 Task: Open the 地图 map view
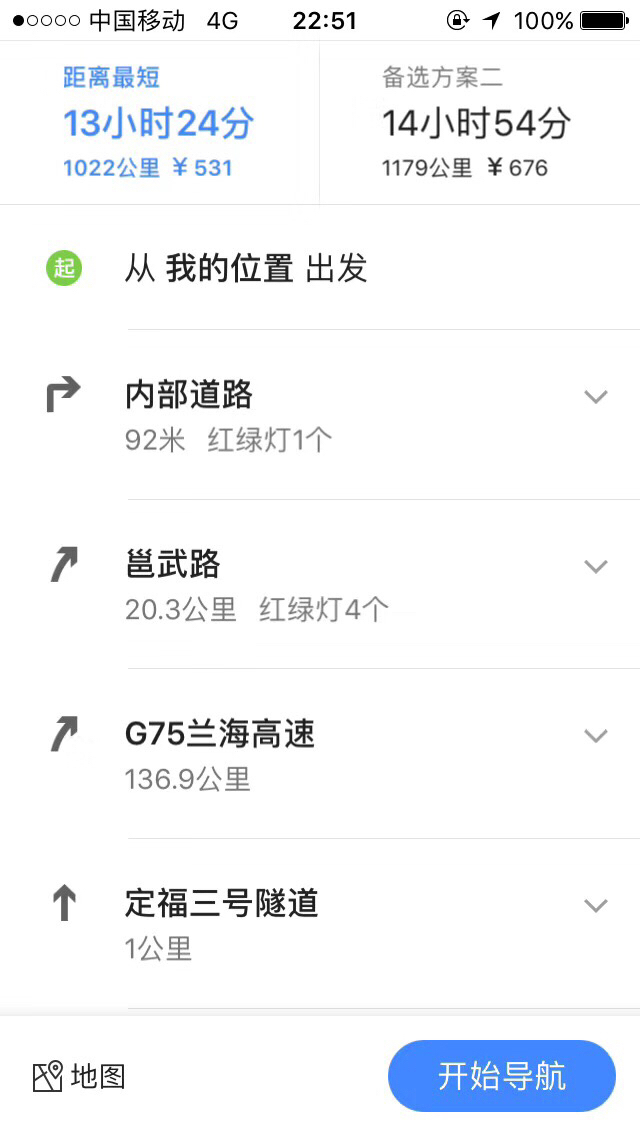click(79, 1077)
